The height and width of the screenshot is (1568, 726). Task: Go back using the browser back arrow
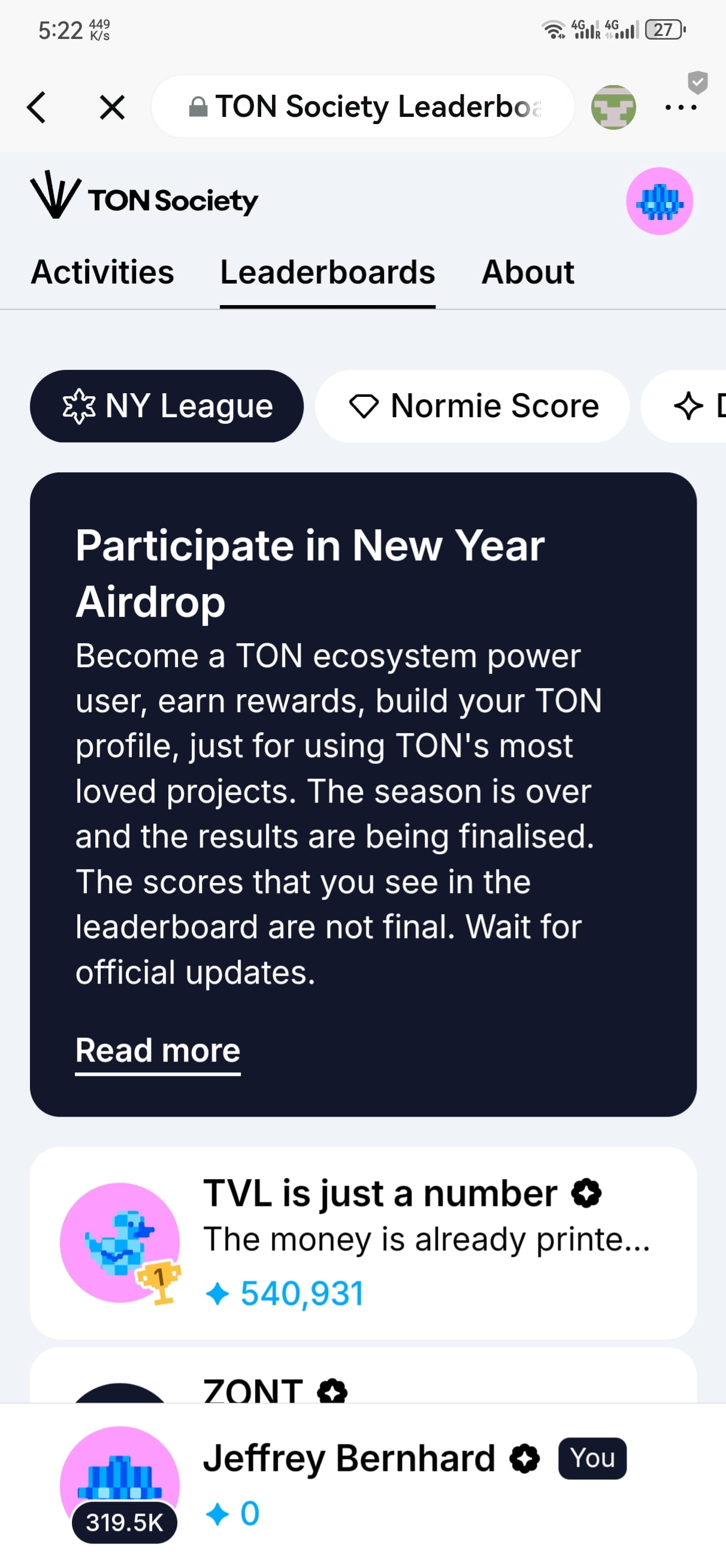[37, 107]
